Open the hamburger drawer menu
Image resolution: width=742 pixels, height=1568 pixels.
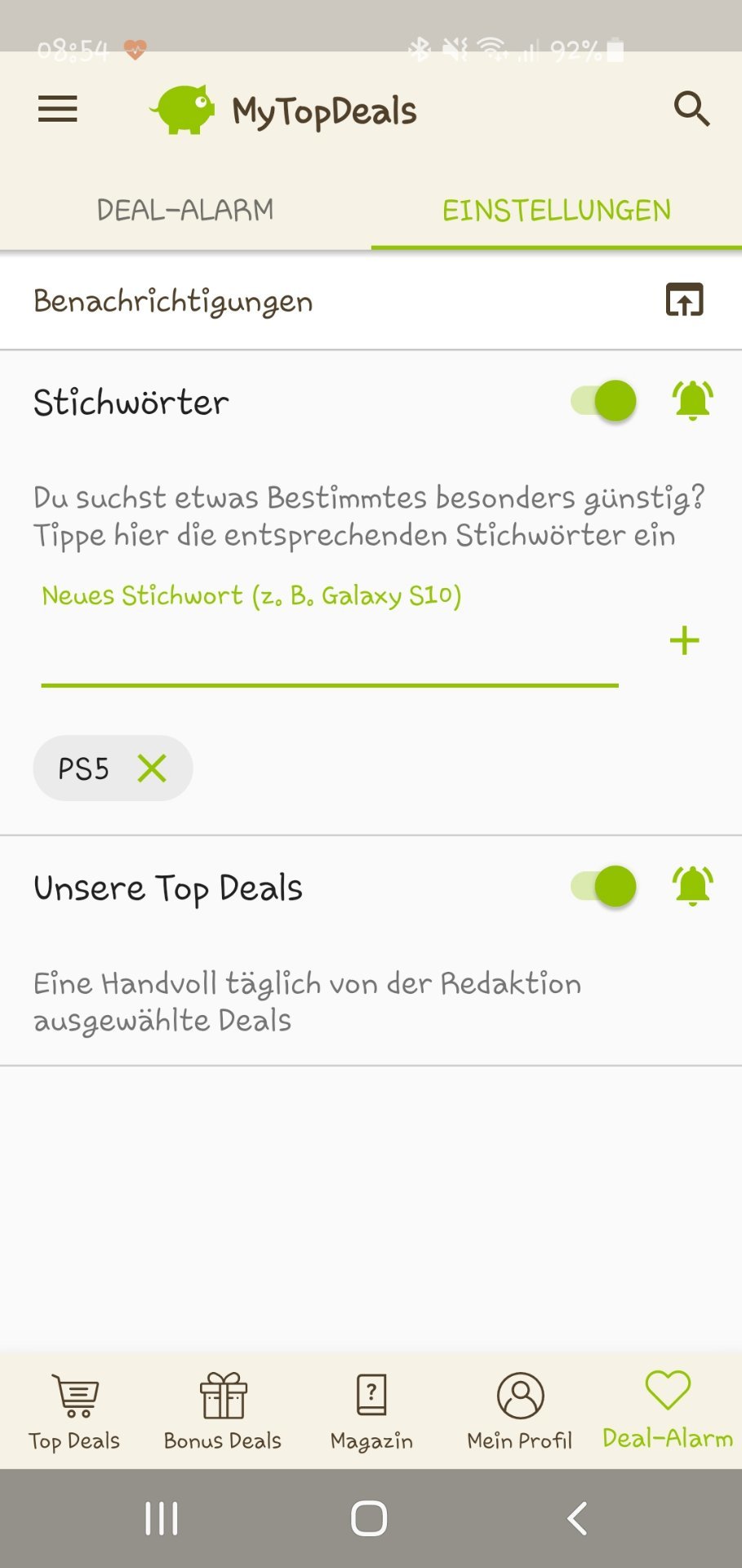click(x=58, y=109)
